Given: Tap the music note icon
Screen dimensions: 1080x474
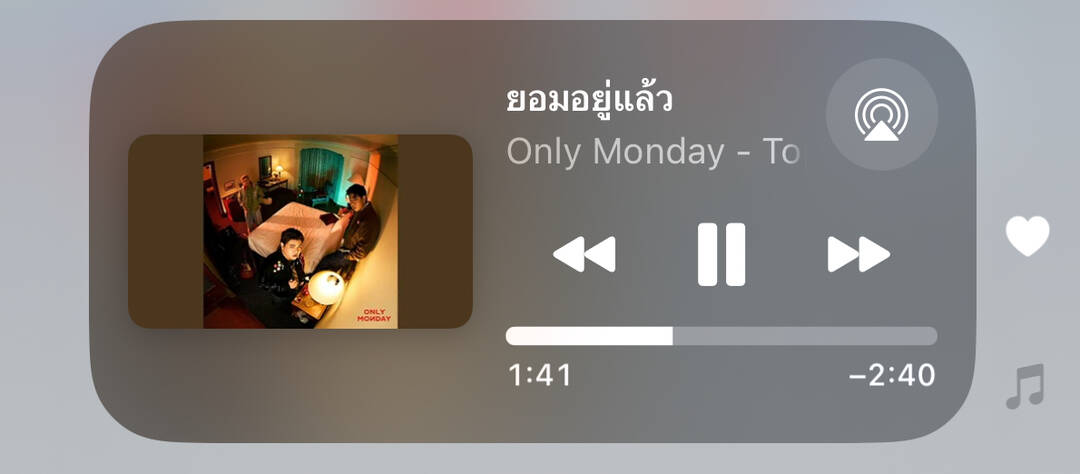Looking at the screenshot, I should tap(1026, 386).
